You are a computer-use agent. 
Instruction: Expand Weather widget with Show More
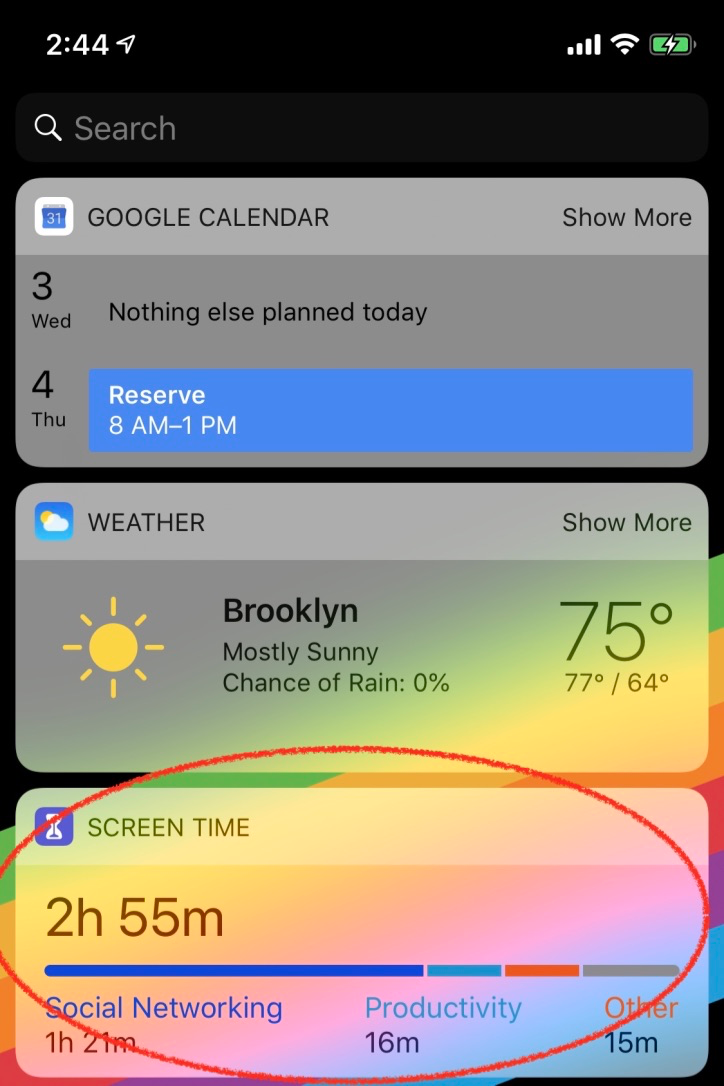(626, 522)
